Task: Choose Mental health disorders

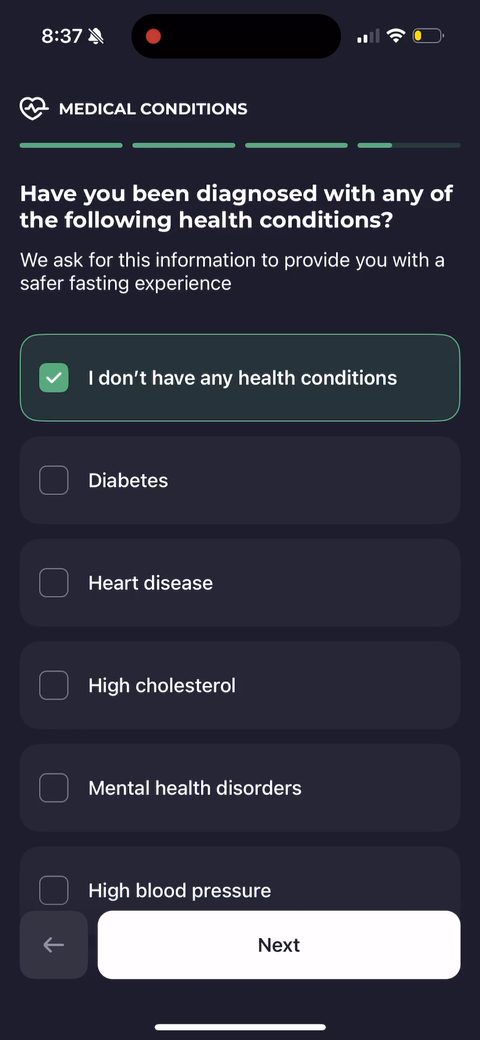Action: 239,788
